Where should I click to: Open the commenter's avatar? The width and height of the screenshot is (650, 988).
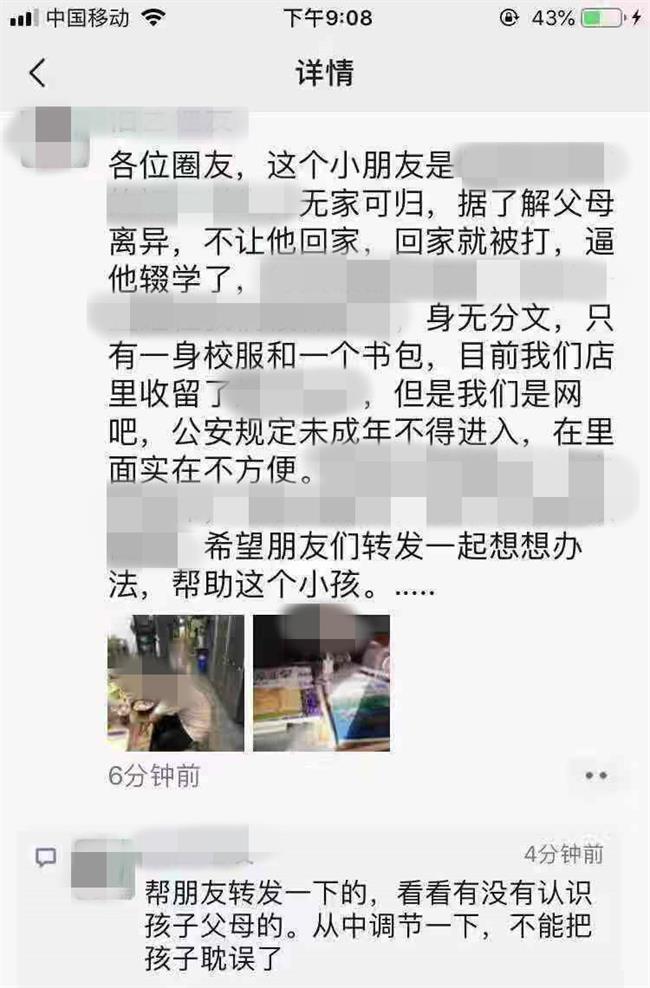click(x=102, y=869)
